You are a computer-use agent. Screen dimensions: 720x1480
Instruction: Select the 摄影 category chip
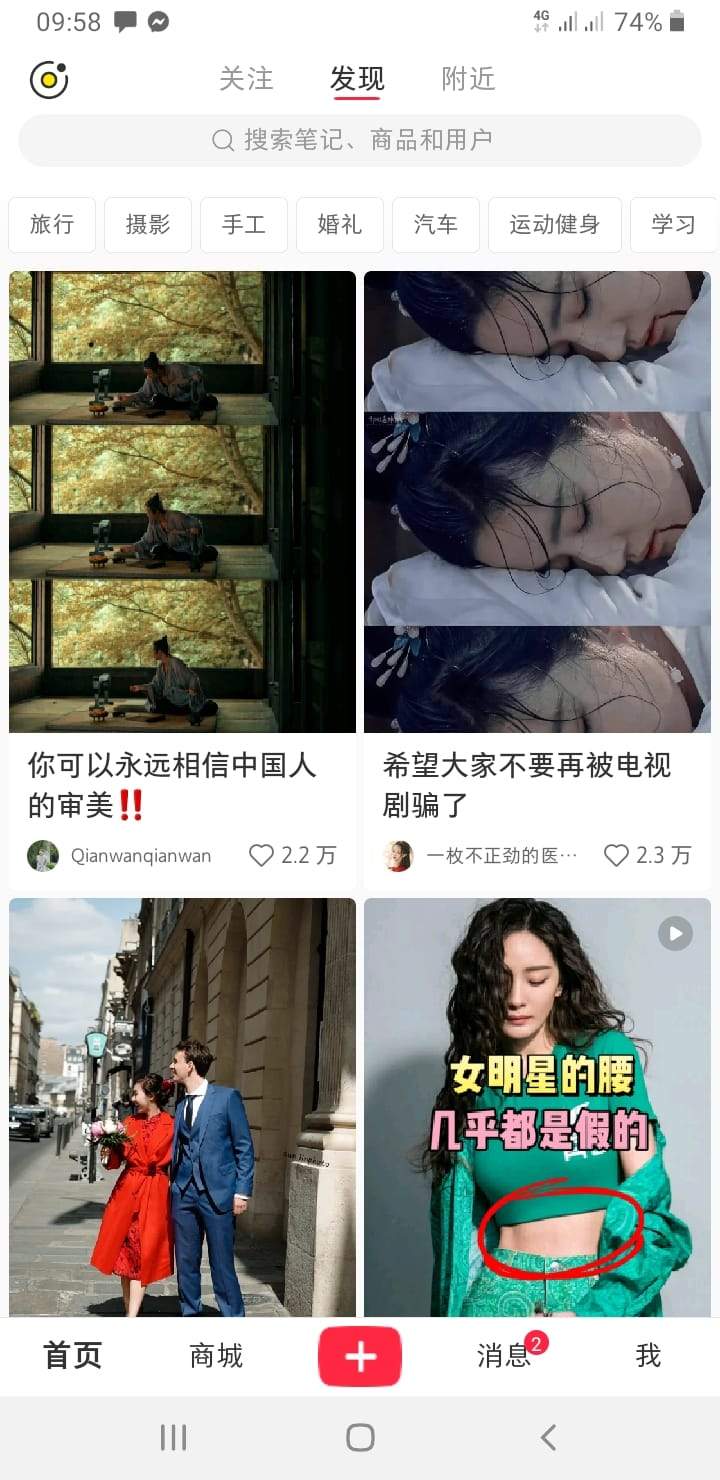pos(148,224)
